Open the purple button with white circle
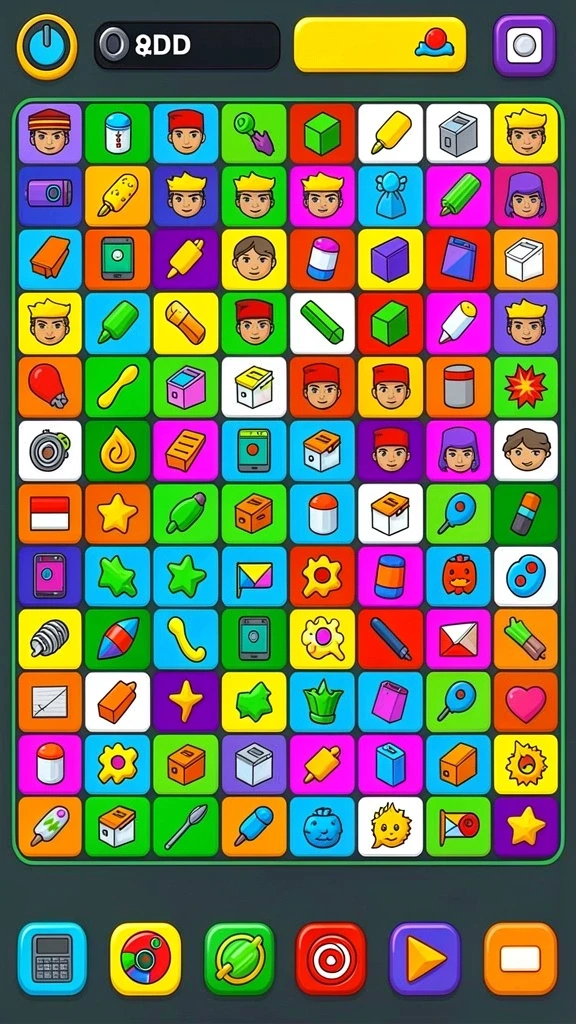 (524, 45)
